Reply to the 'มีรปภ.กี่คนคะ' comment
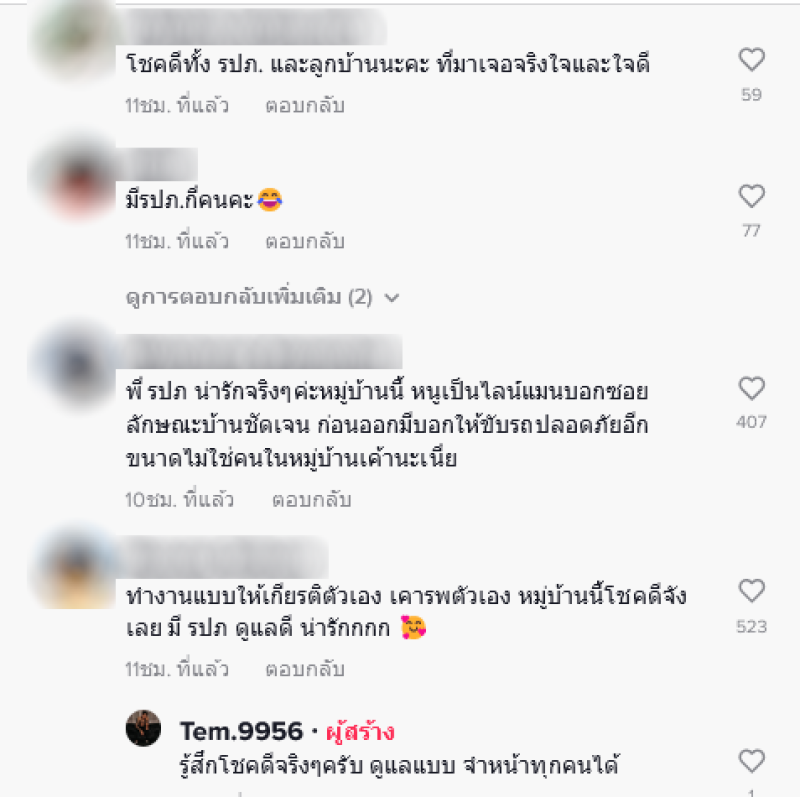The height and width of the screenshot is (797, 800). click(x=304, y=241)
